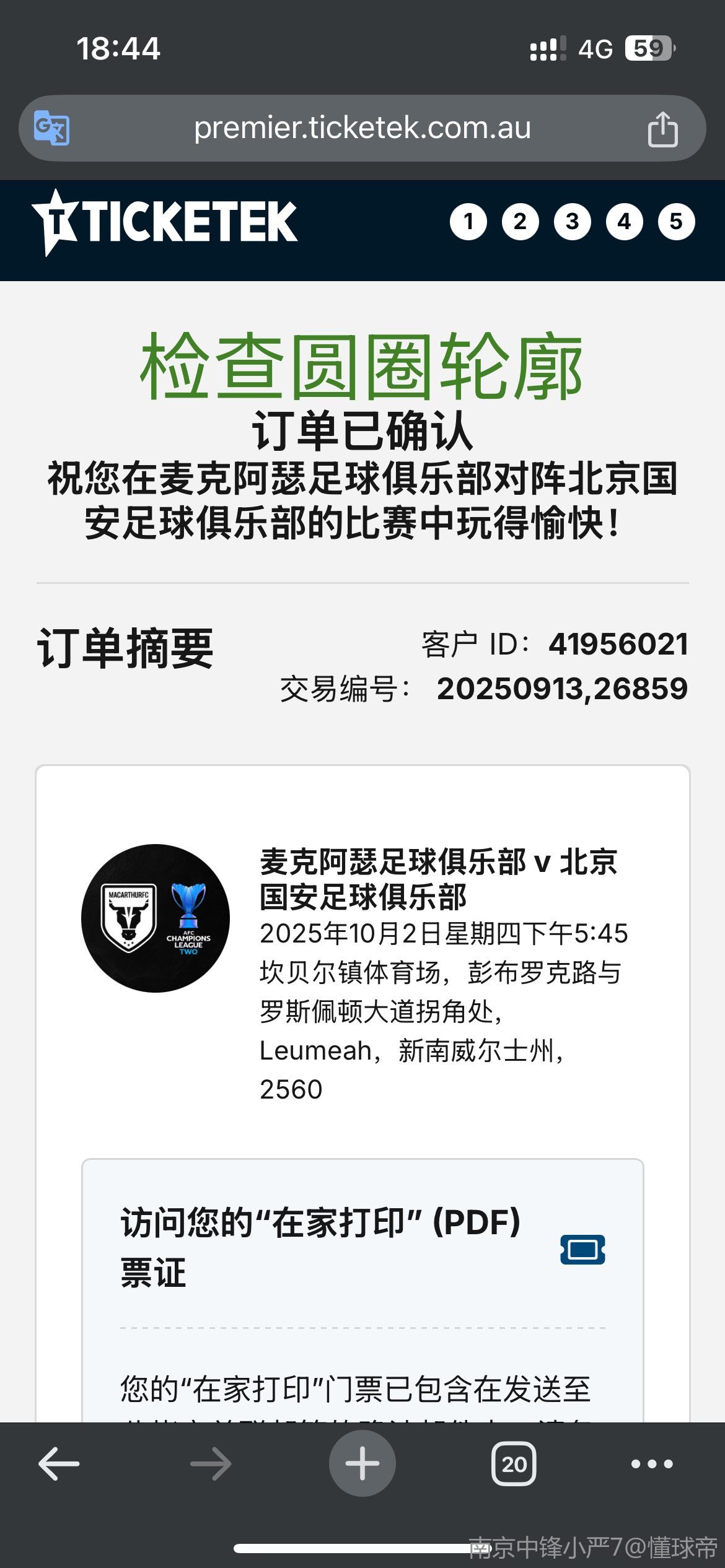Share this page from the address bar
This screenshot has height=1568, width=725.
[x=662, y=129]
